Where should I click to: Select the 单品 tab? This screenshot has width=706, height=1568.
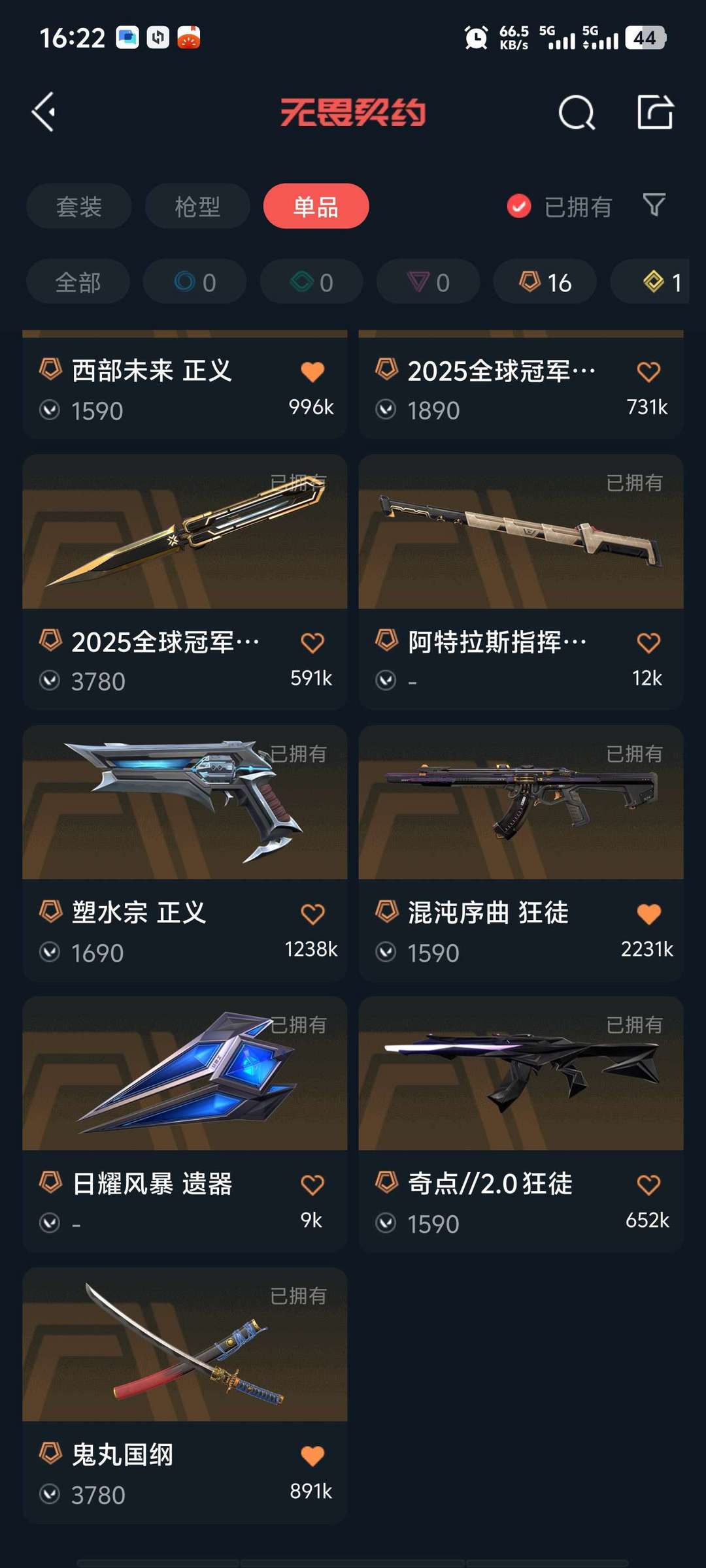tap(316, 206)
